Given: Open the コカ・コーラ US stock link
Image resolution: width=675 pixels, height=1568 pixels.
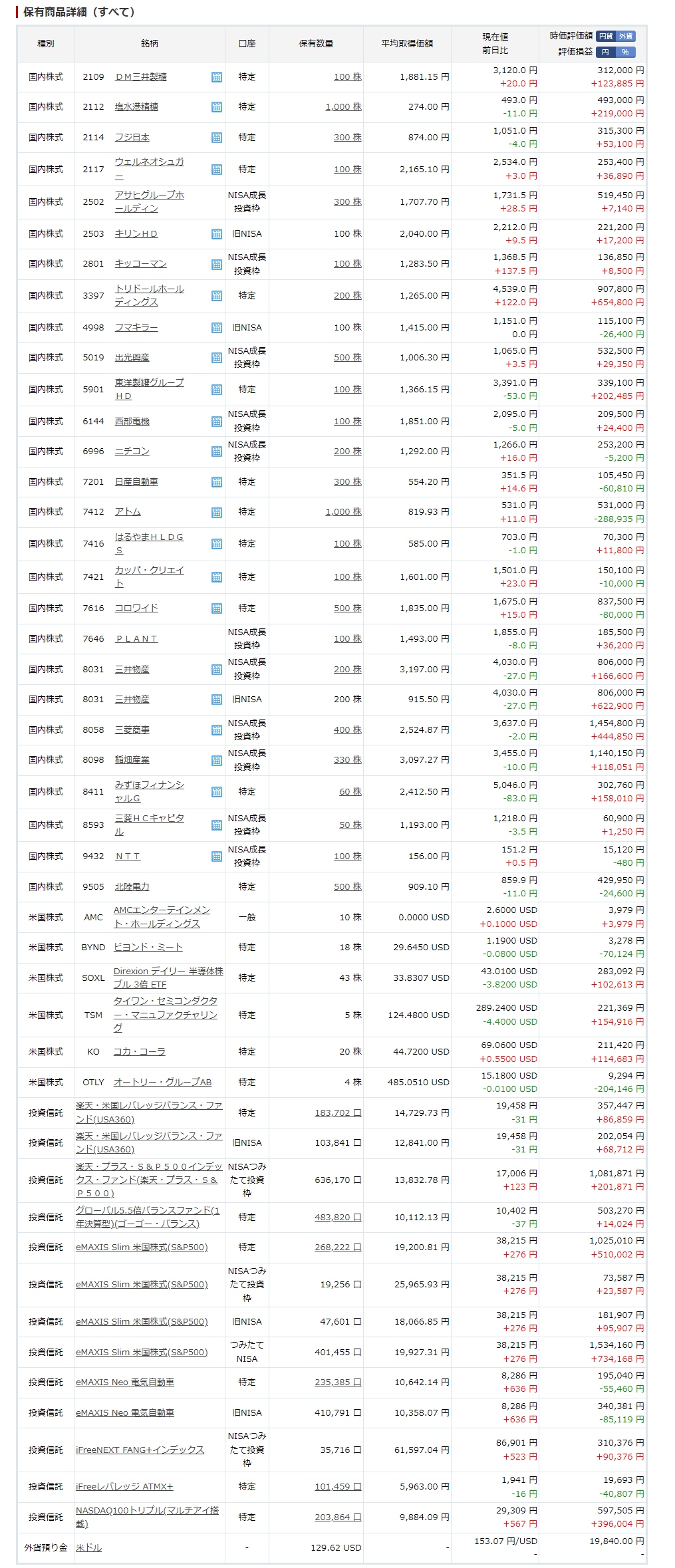Looking at the screenshot, I should click(139, 1052).
